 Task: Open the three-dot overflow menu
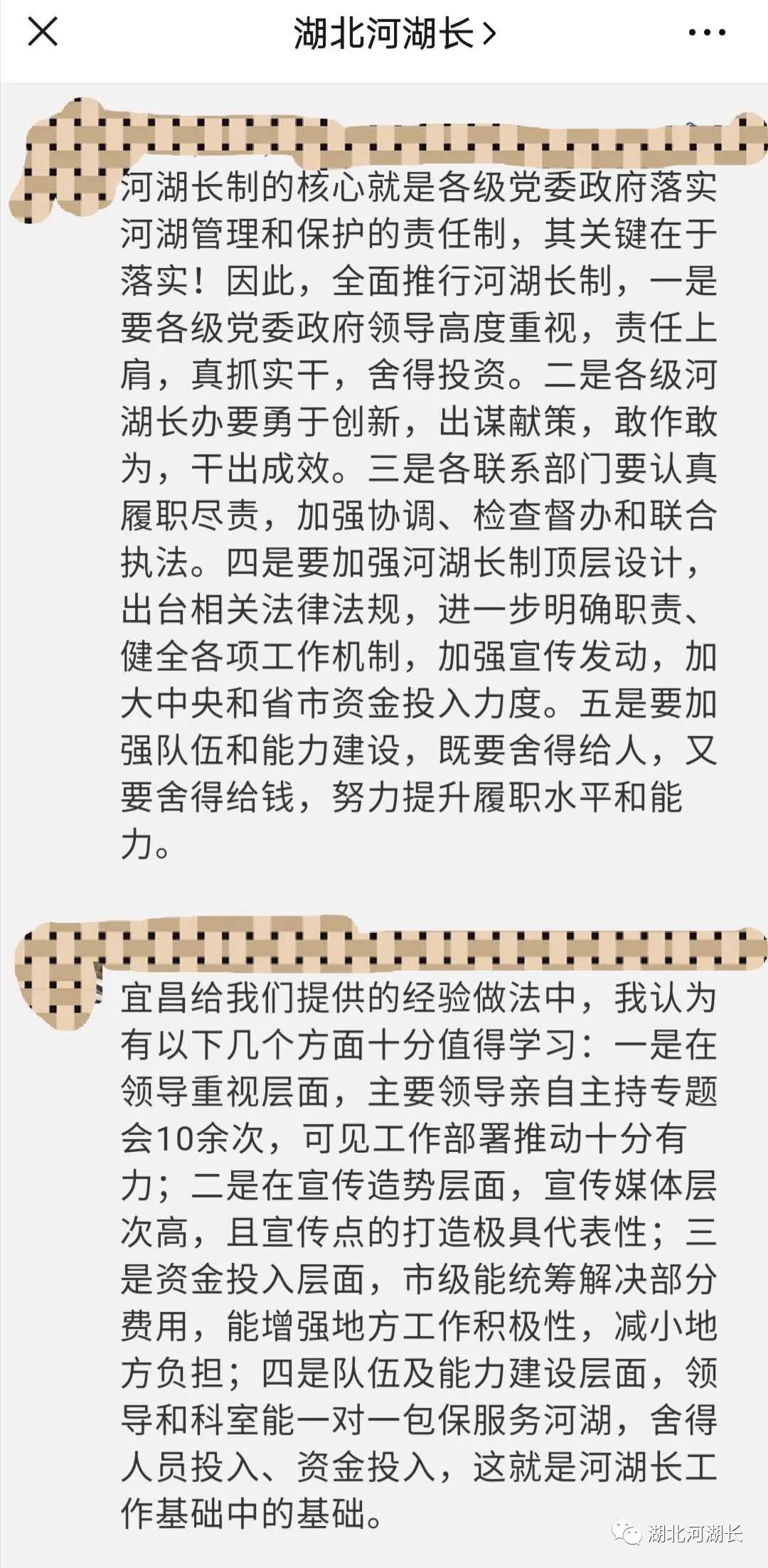708,33
